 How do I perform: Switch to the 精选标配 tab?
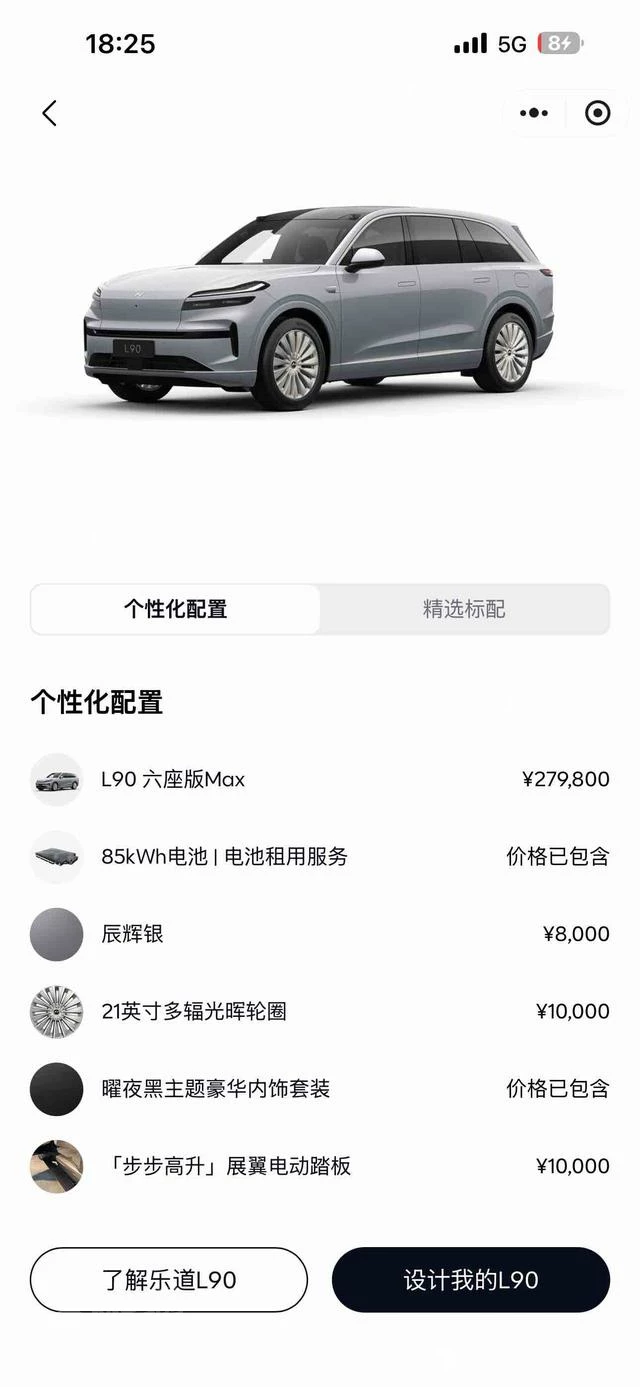tap(464, 609)
